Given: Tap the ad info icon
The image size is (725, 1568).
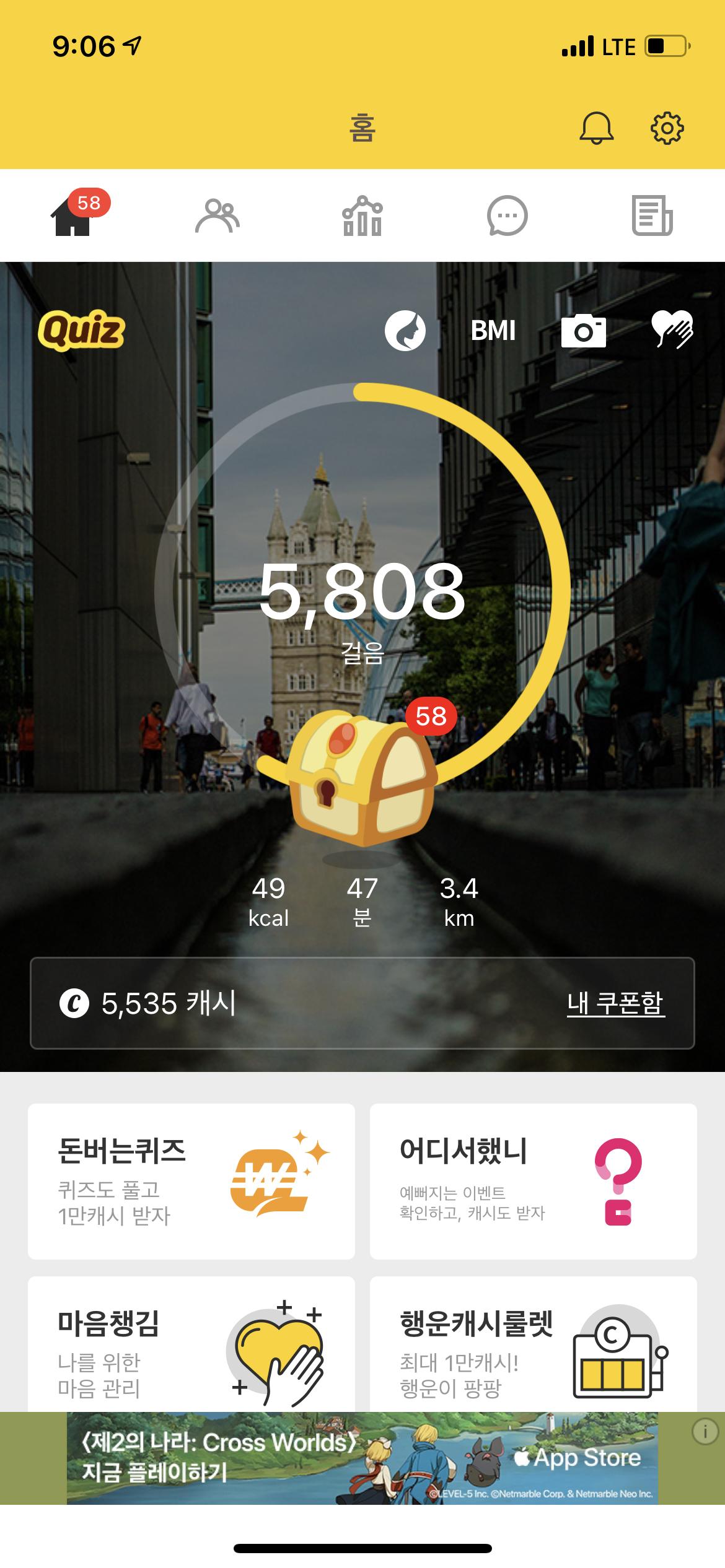Looking at the screenshot, I should pyautogui.click(x=705, y=1432).
